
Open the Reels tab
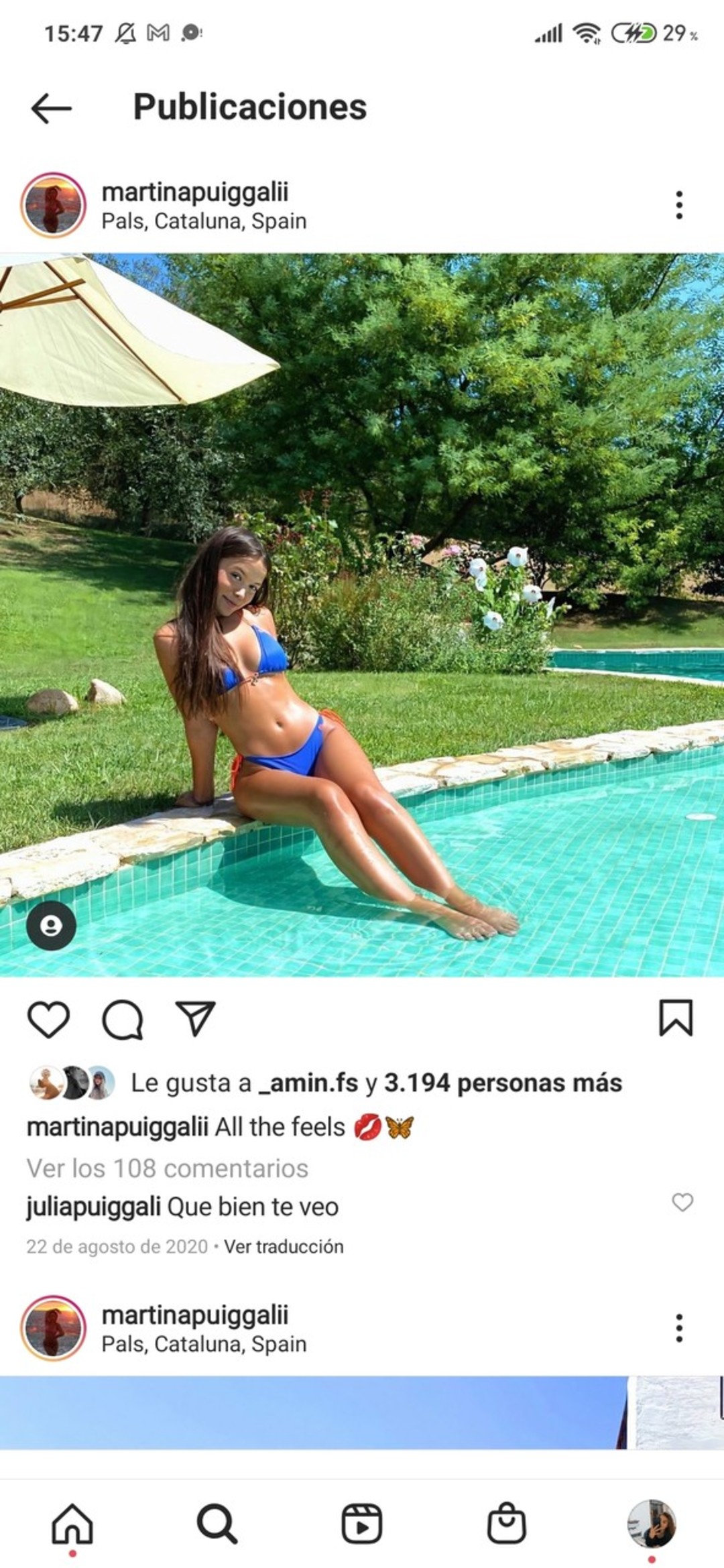pyautogui.click(x=361, y=1524)
